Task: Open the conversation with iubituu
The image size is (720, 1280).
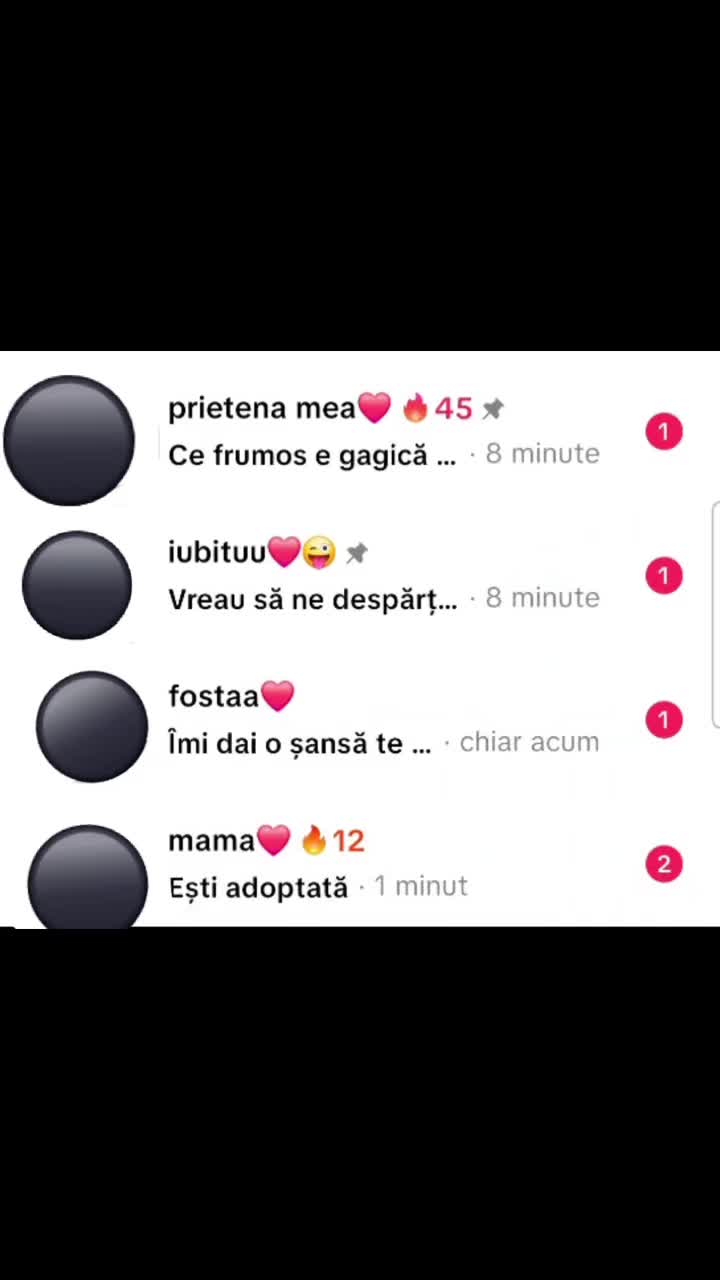Action: coord(360,576)
